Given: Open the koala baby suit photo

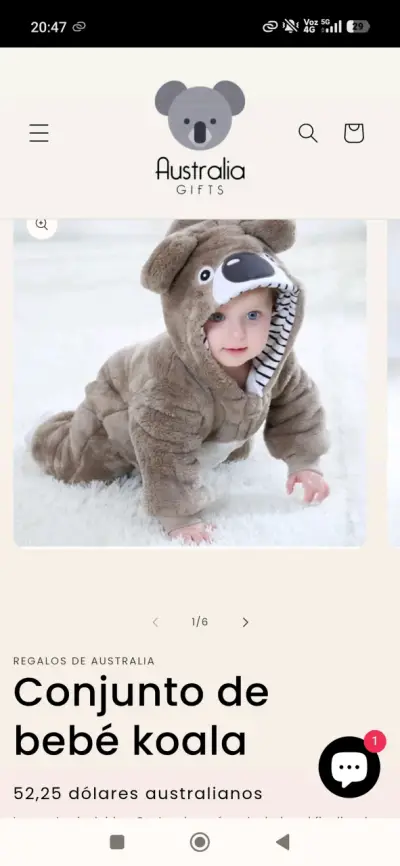Looking at the screenshot, I should (190, 383).
